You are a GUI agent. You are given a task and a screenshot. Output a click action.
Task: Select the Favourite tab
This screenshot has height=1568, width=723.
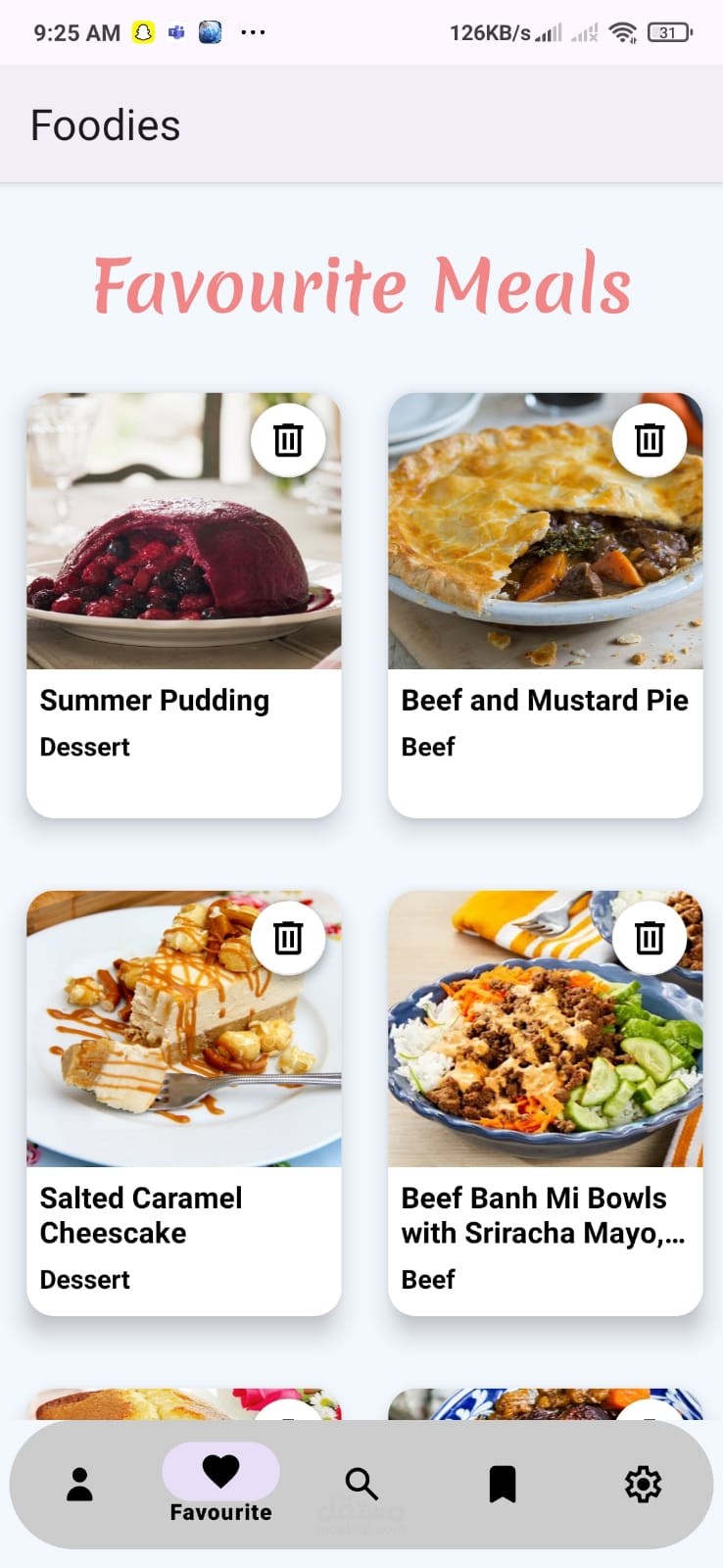point(220,1484)
